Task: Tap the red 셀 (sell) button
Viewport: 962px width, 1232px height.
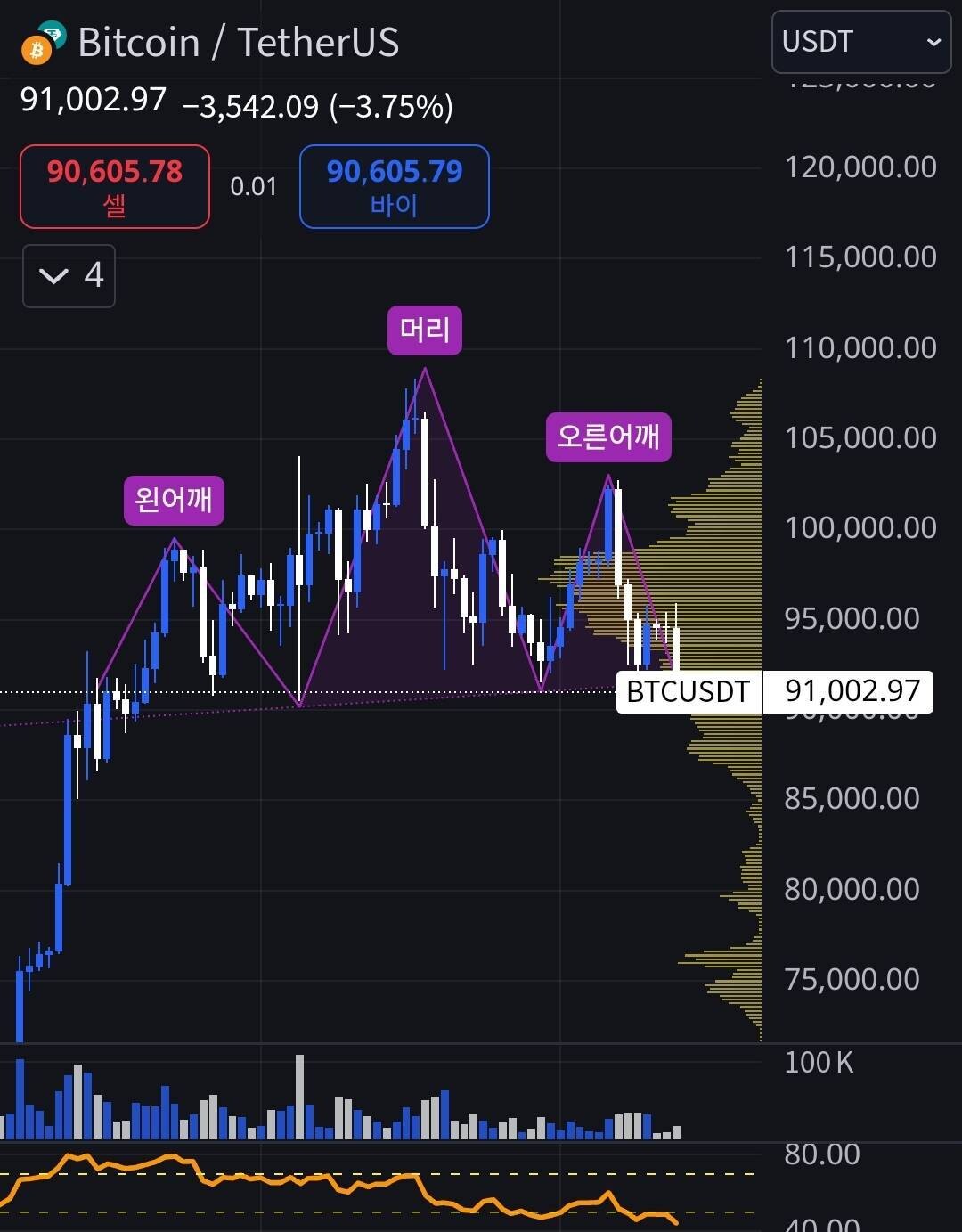Action: coord(115,186)
